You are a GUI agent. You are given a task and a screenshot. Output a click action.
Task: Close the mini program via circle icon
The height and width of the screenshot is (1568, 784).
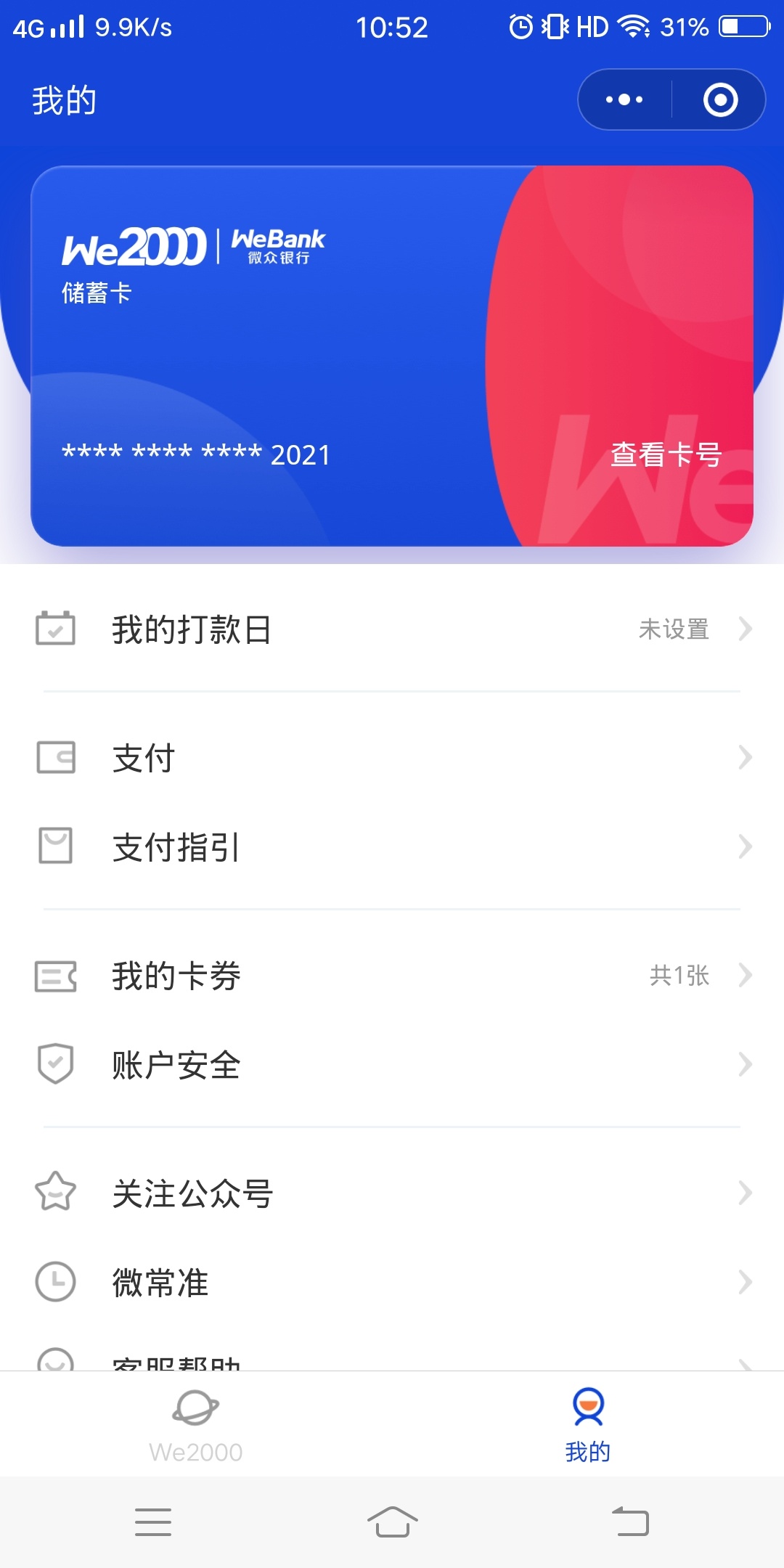(720, 99)
